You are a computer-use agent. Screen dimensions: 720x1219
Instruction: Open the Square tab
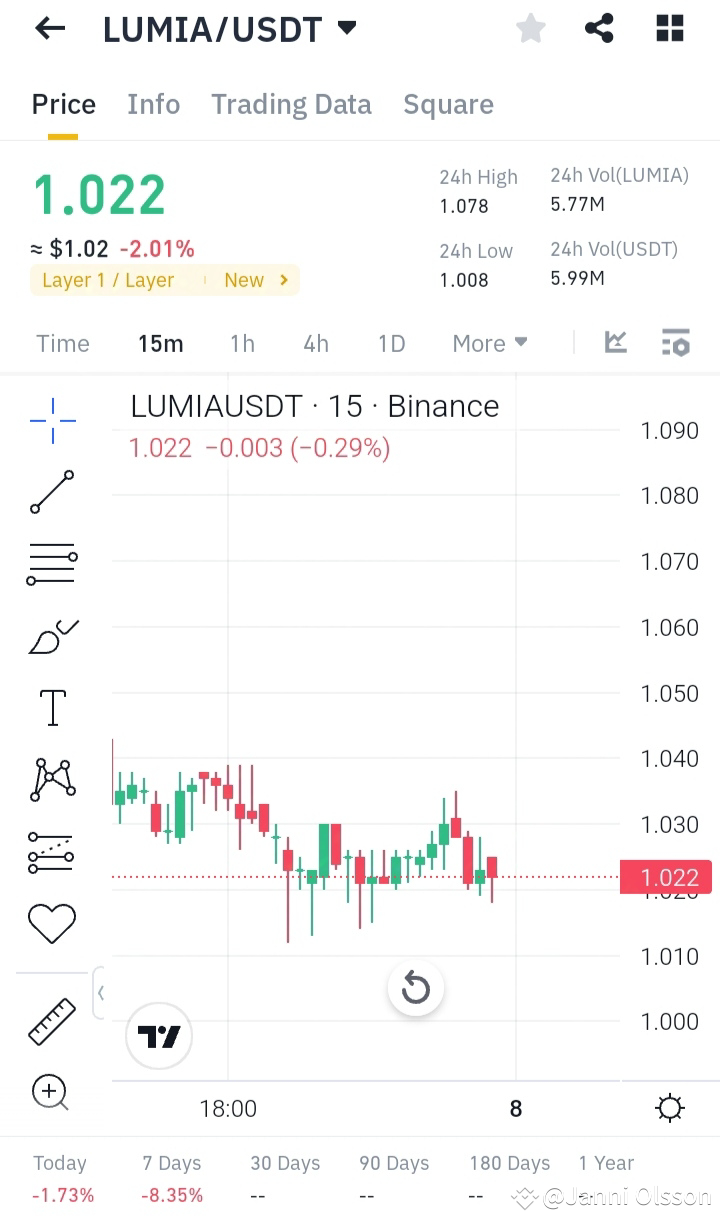[448, 104]
